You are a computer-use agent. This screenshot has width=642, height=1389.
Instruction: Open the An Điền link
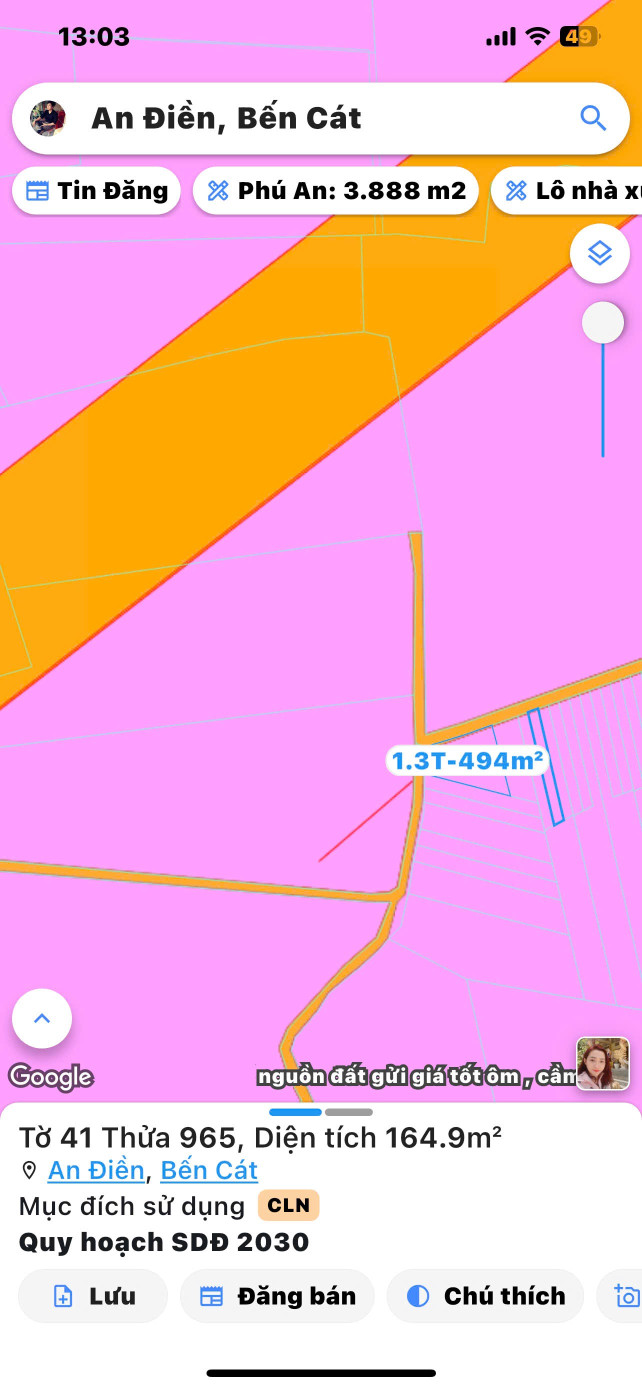click(x=96, y=1170)
